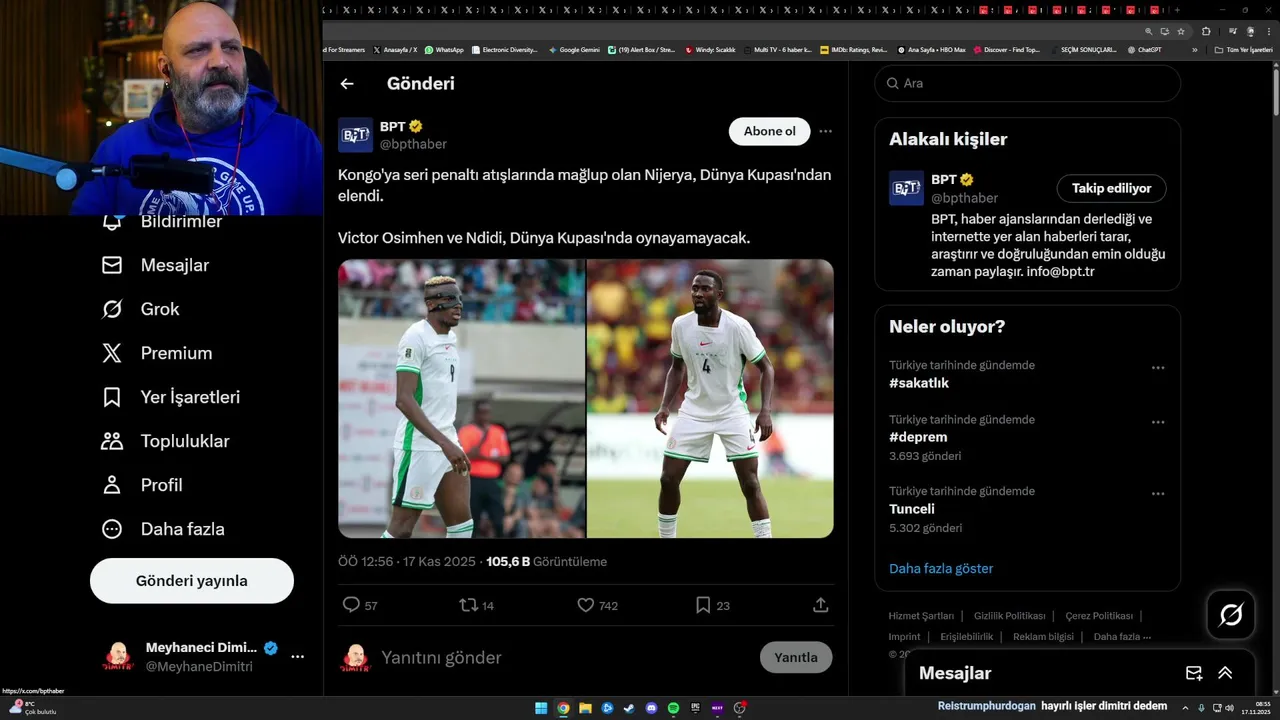Image resolution: width=1280 pixels, height=720 pixels.
Task: Open Topluluklar communities
Action: (184, 441)
